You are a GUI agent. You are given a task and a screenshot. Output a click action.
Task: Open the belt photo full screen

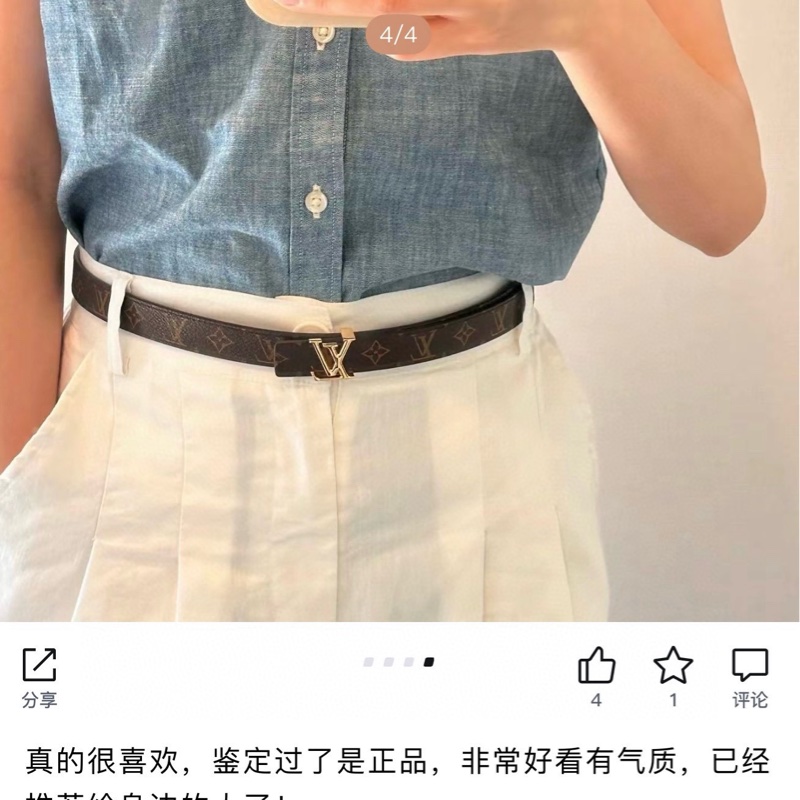(400, 330)
